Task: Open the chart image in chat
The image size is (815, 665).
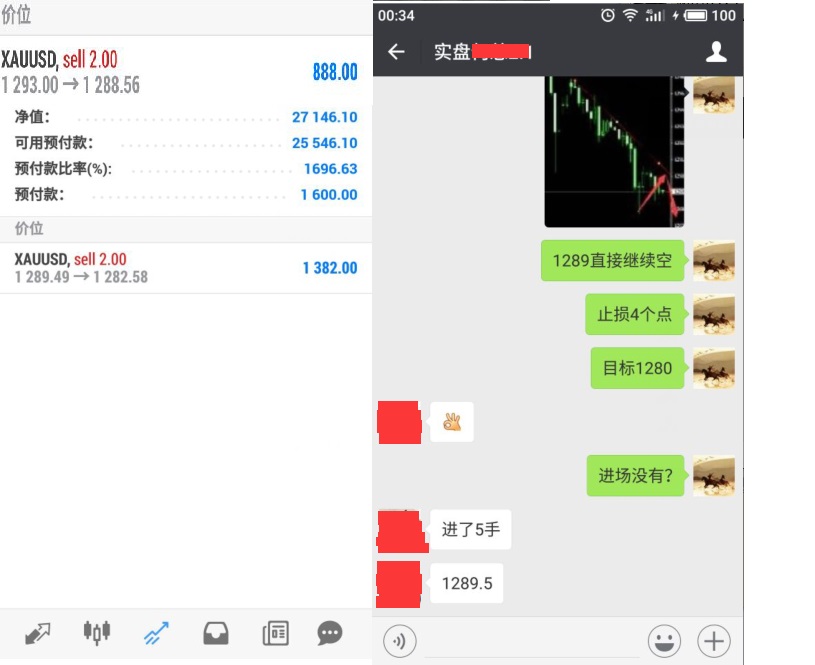Action: click(612, 150)
